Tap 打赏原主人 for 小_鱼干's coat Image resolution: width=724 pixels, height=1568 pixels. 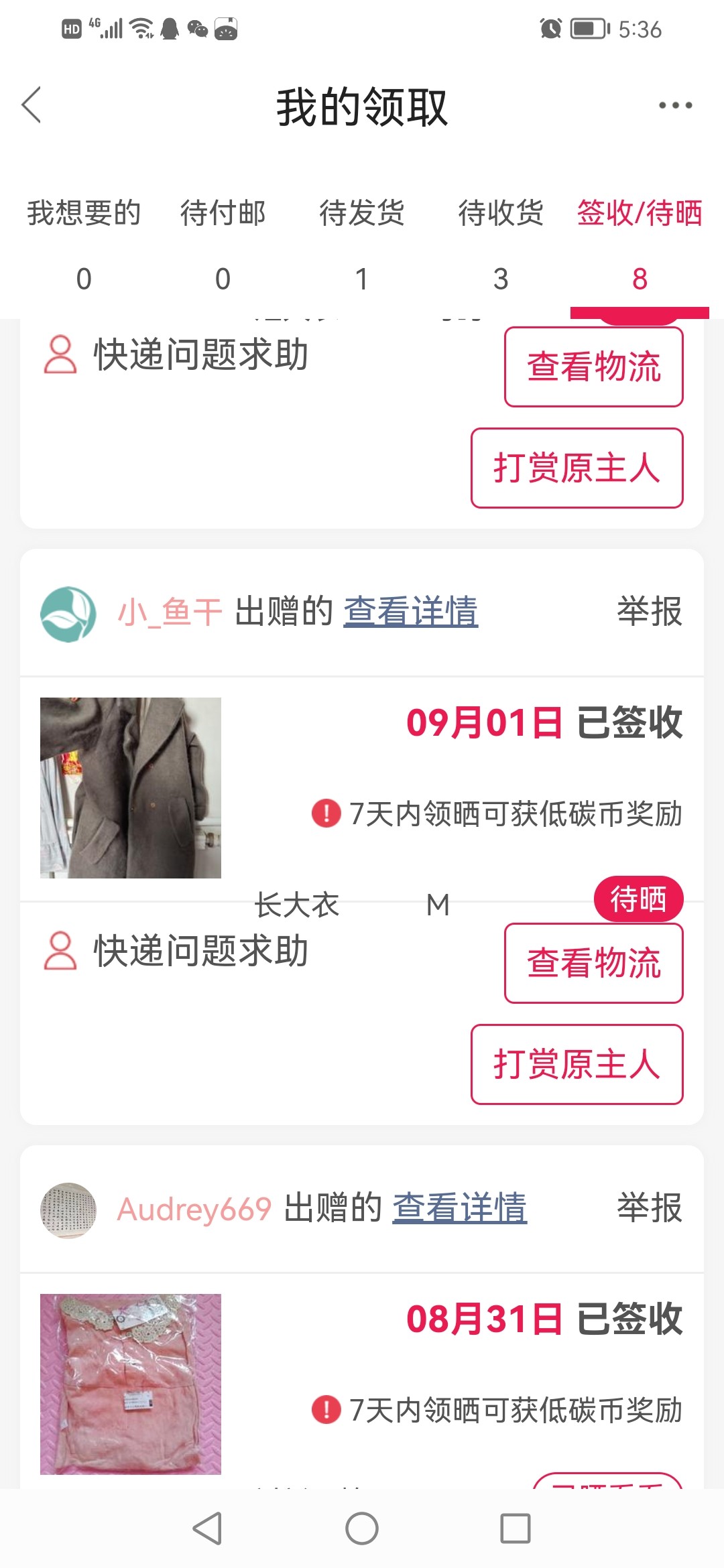(x=577, y=1064)
